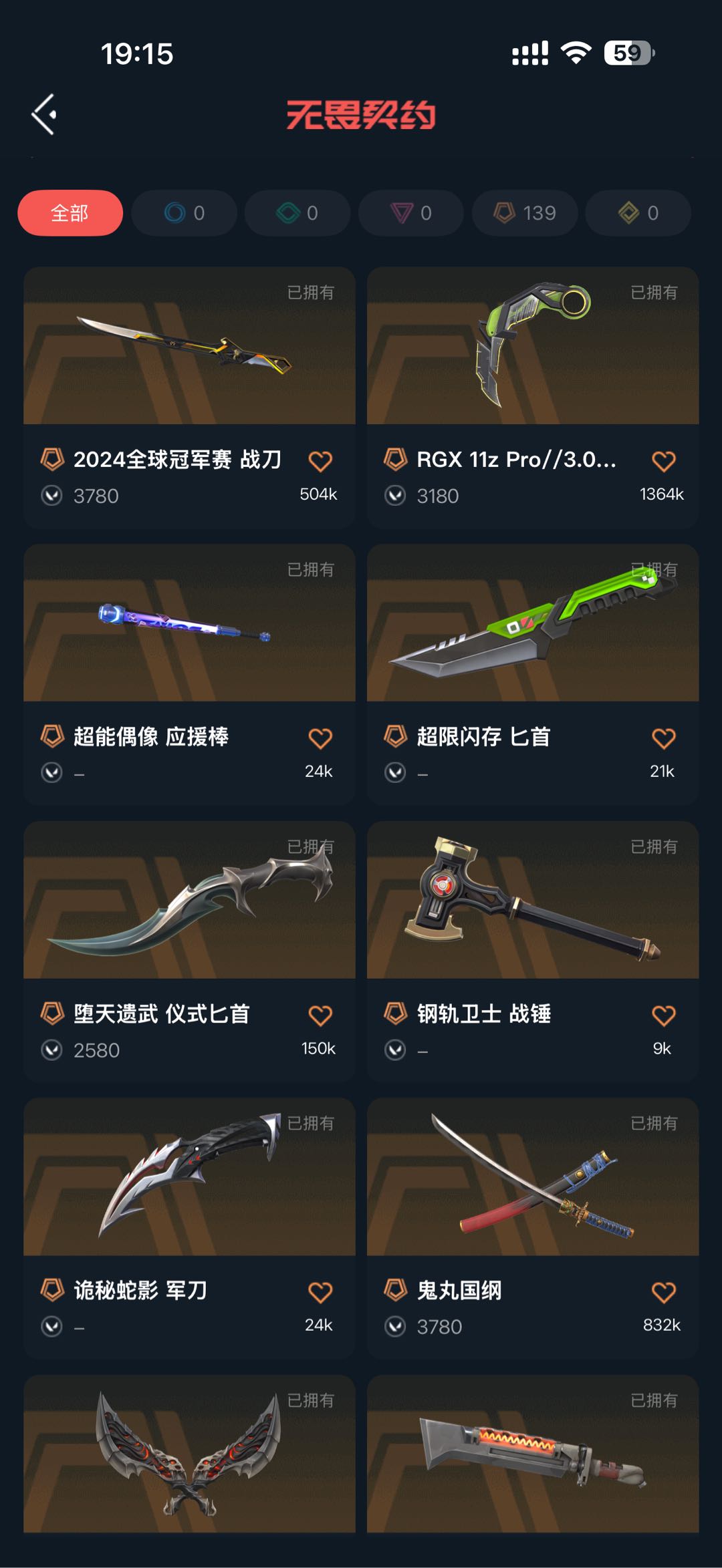Image resolution: width=722 pixels, height=1568 pixels.
Task: Like the 2024全球冠军赛 战刀 skin
Action: pos(320,461)
